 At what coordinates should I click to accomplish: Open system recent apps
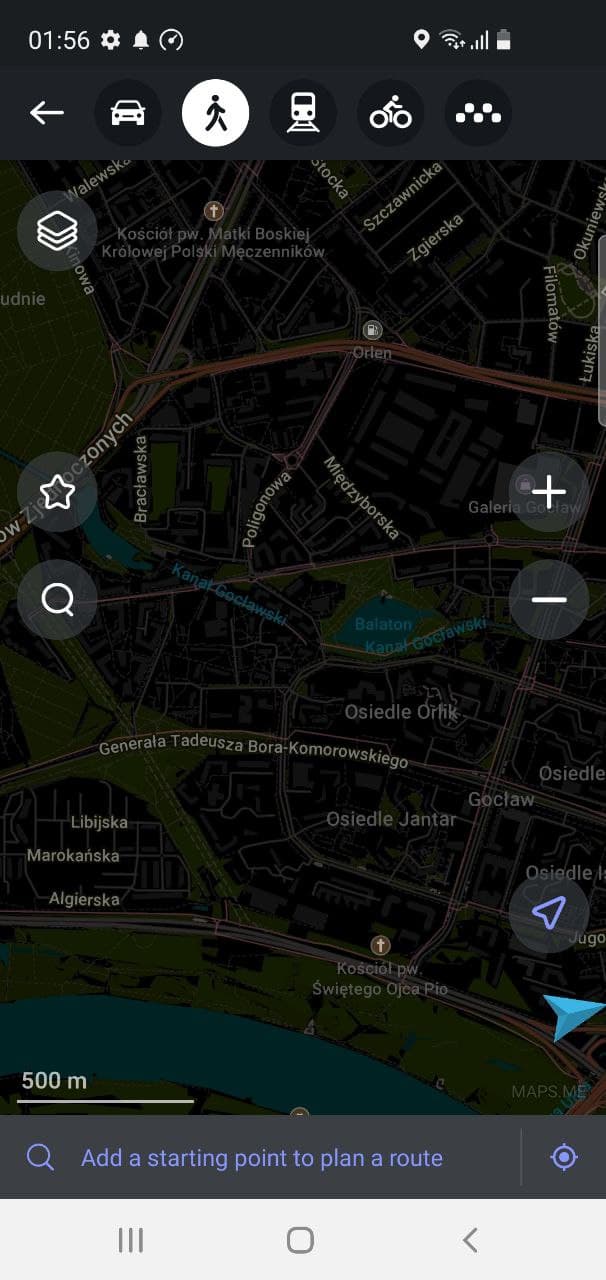click(x=131, y=1240)
